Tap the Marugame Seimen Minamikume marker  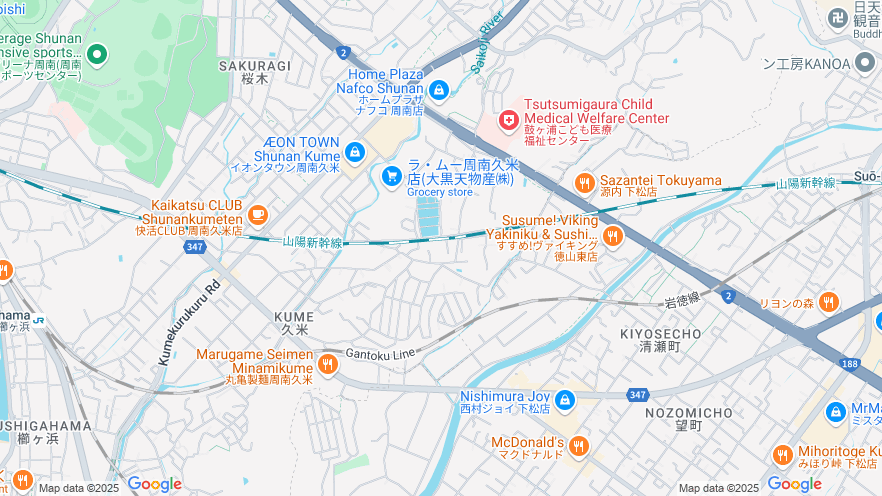point(328,362)
